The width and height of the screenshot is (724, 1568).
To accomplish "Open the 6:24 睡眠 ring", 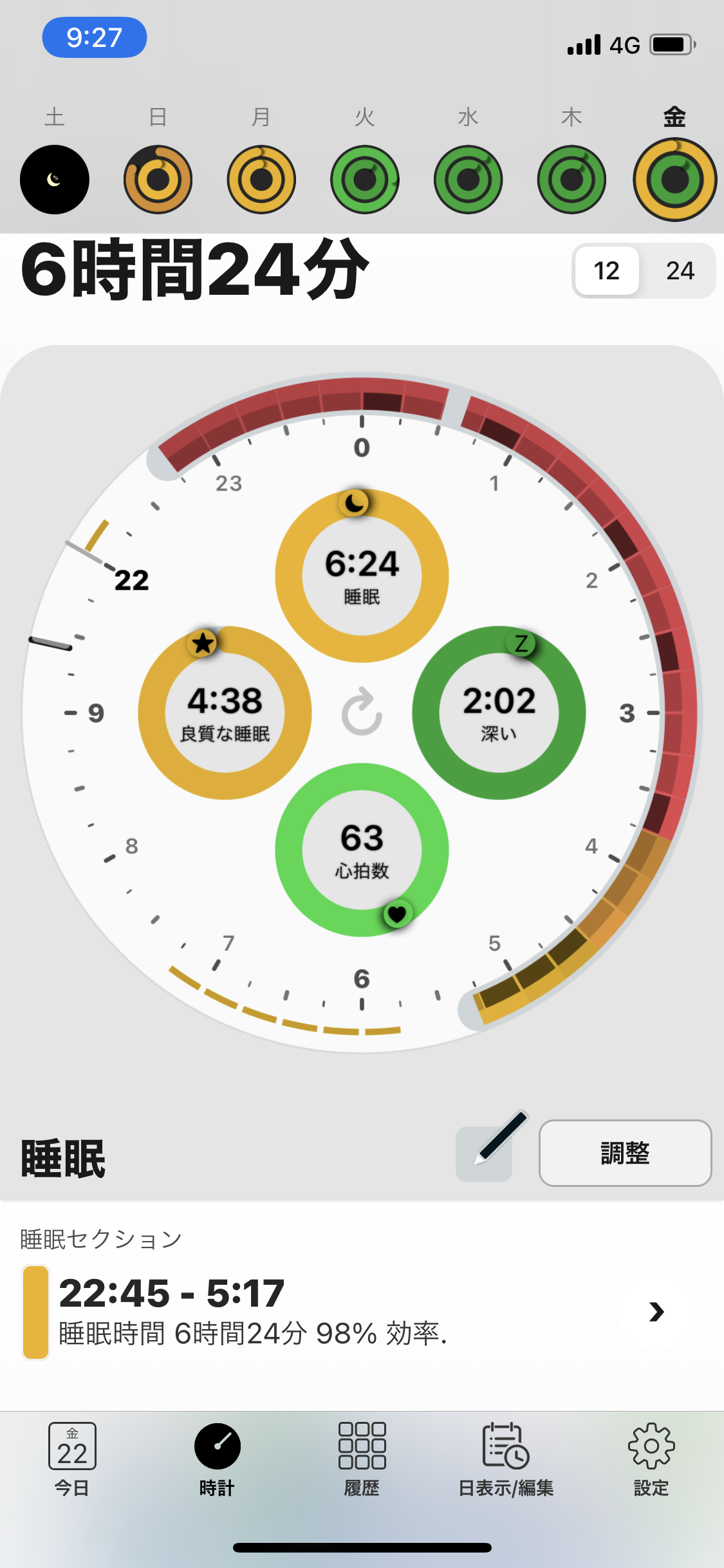I will (362, 576).
